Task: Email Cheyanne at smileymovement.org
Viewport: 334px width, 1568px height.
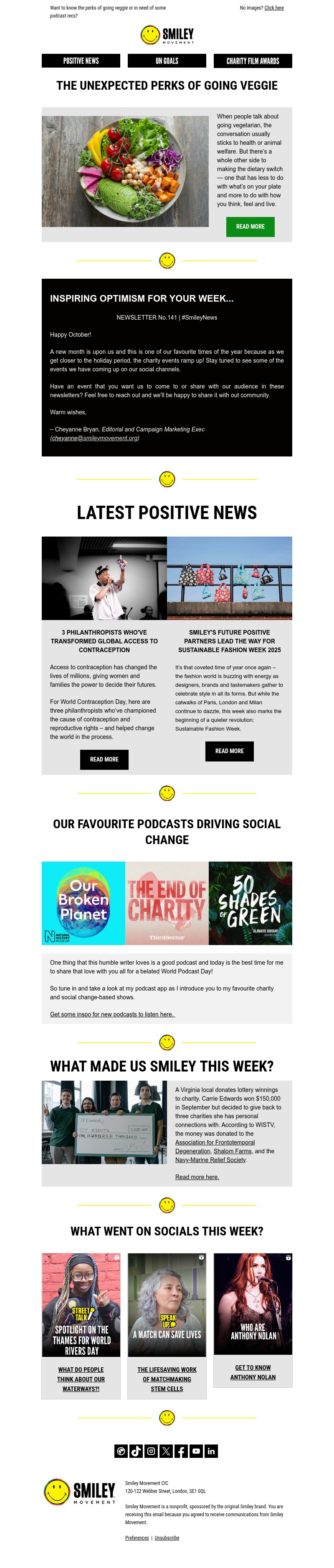Action: tap(94, 438)
